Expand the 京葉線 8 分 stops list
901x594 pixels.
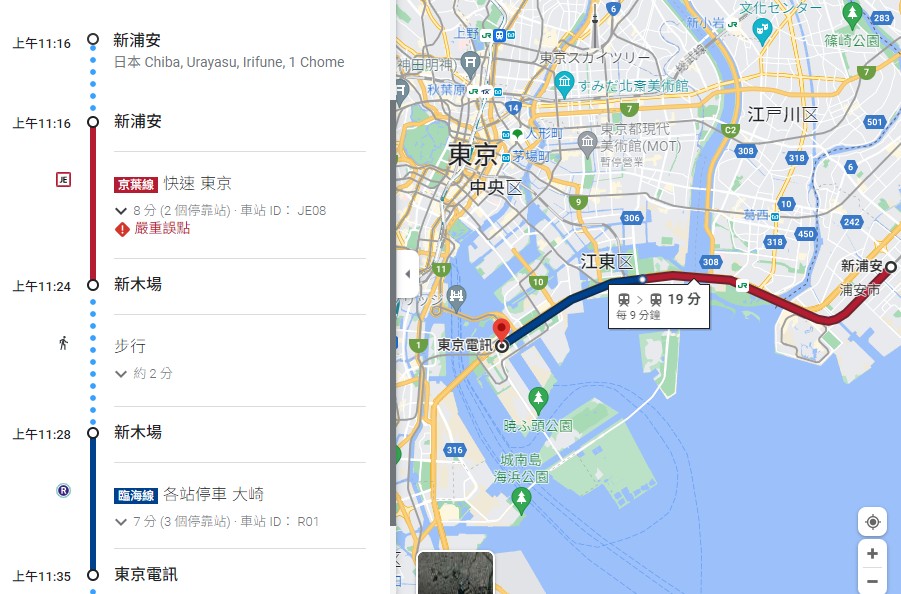coord(122,211)
